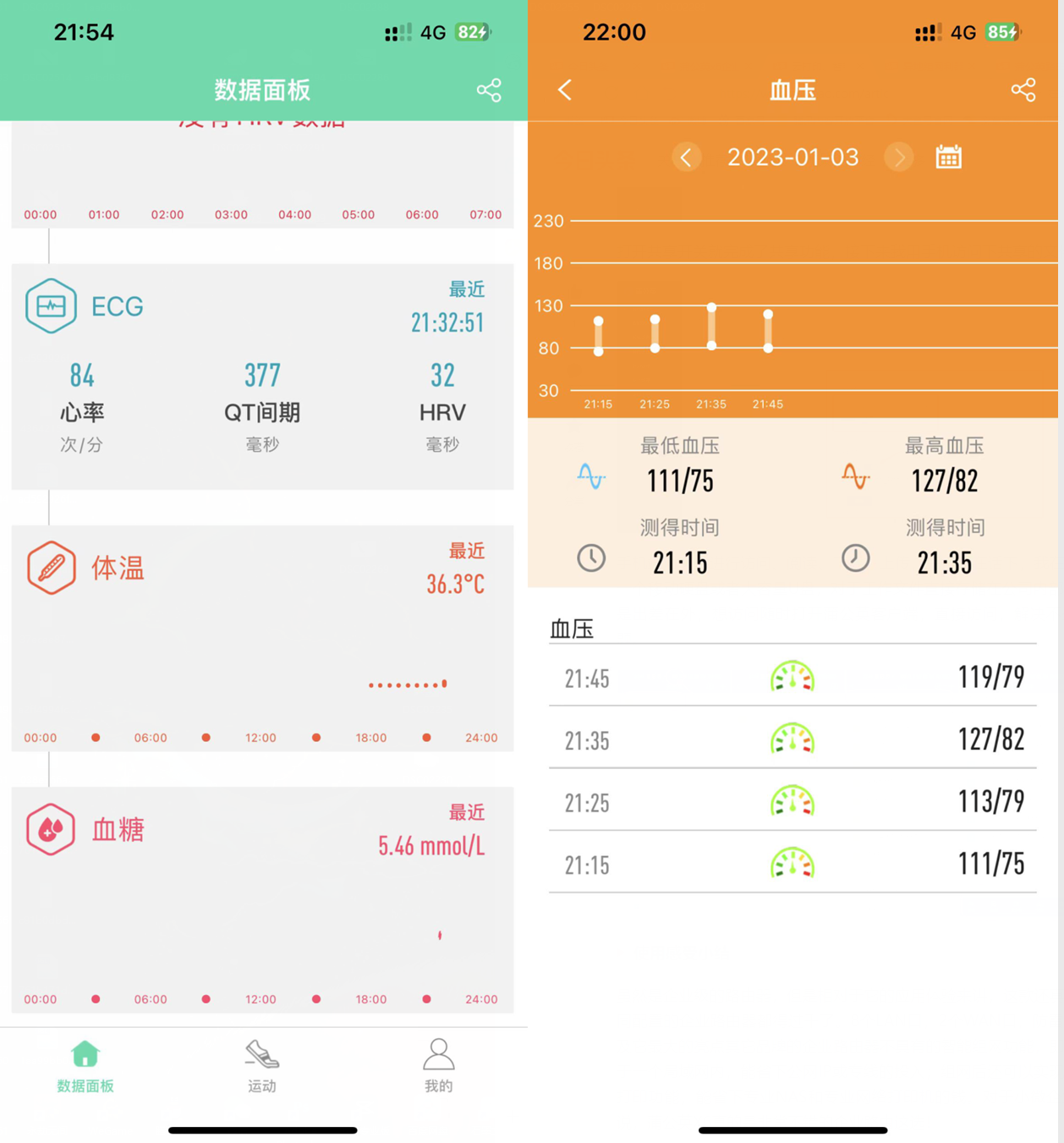Go to the day before 2023-01-03
The width and height of the screenshot is (1064, 1143).
click(x=686, y=157)
